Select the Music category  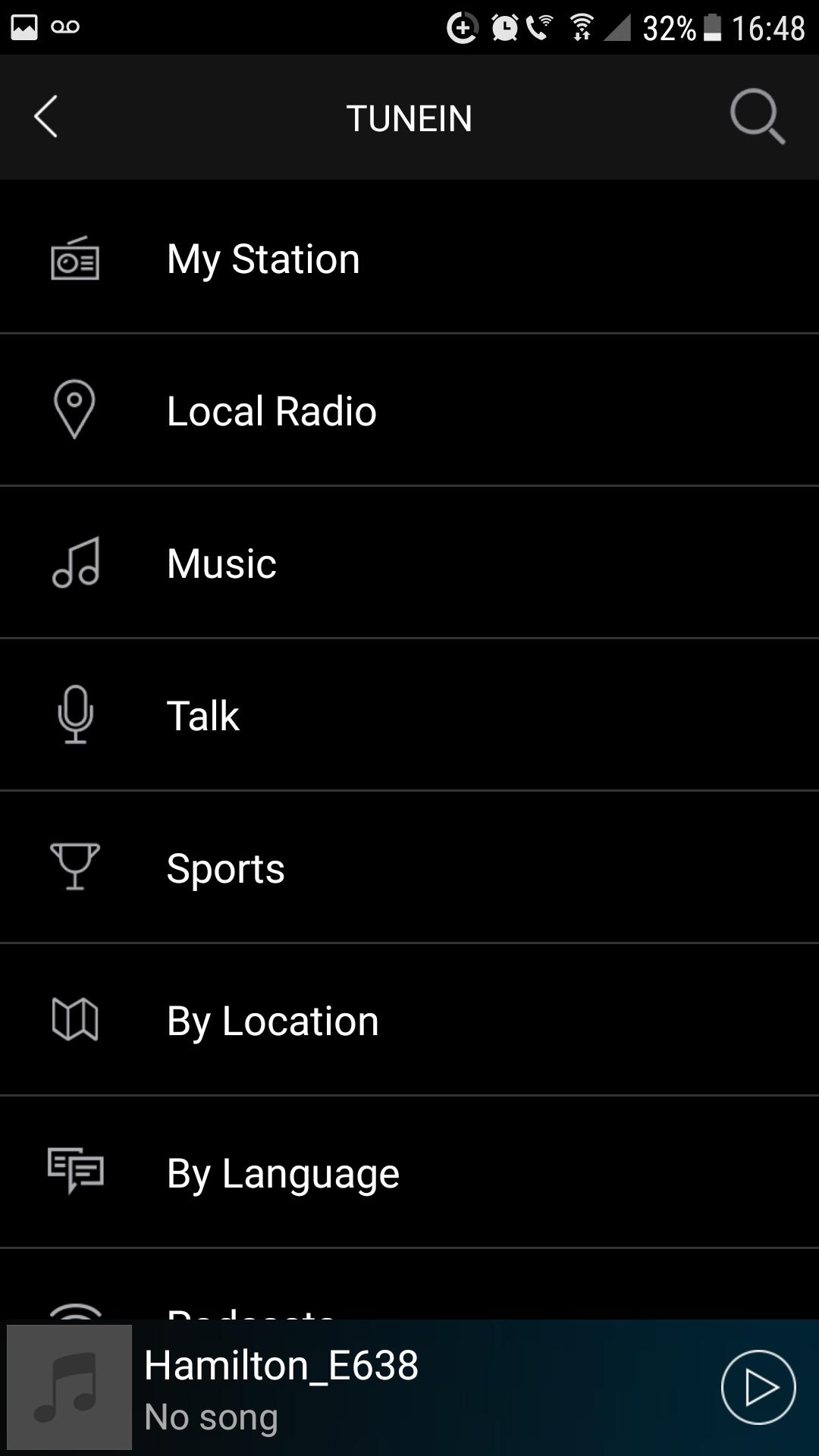[409, 563]
